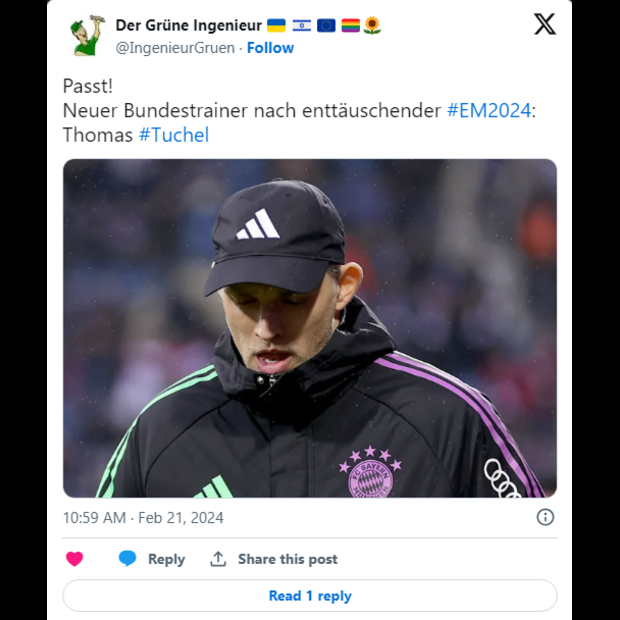Share this post
Image resolution: width=620 pixels, height=620 pixels.
274,559
